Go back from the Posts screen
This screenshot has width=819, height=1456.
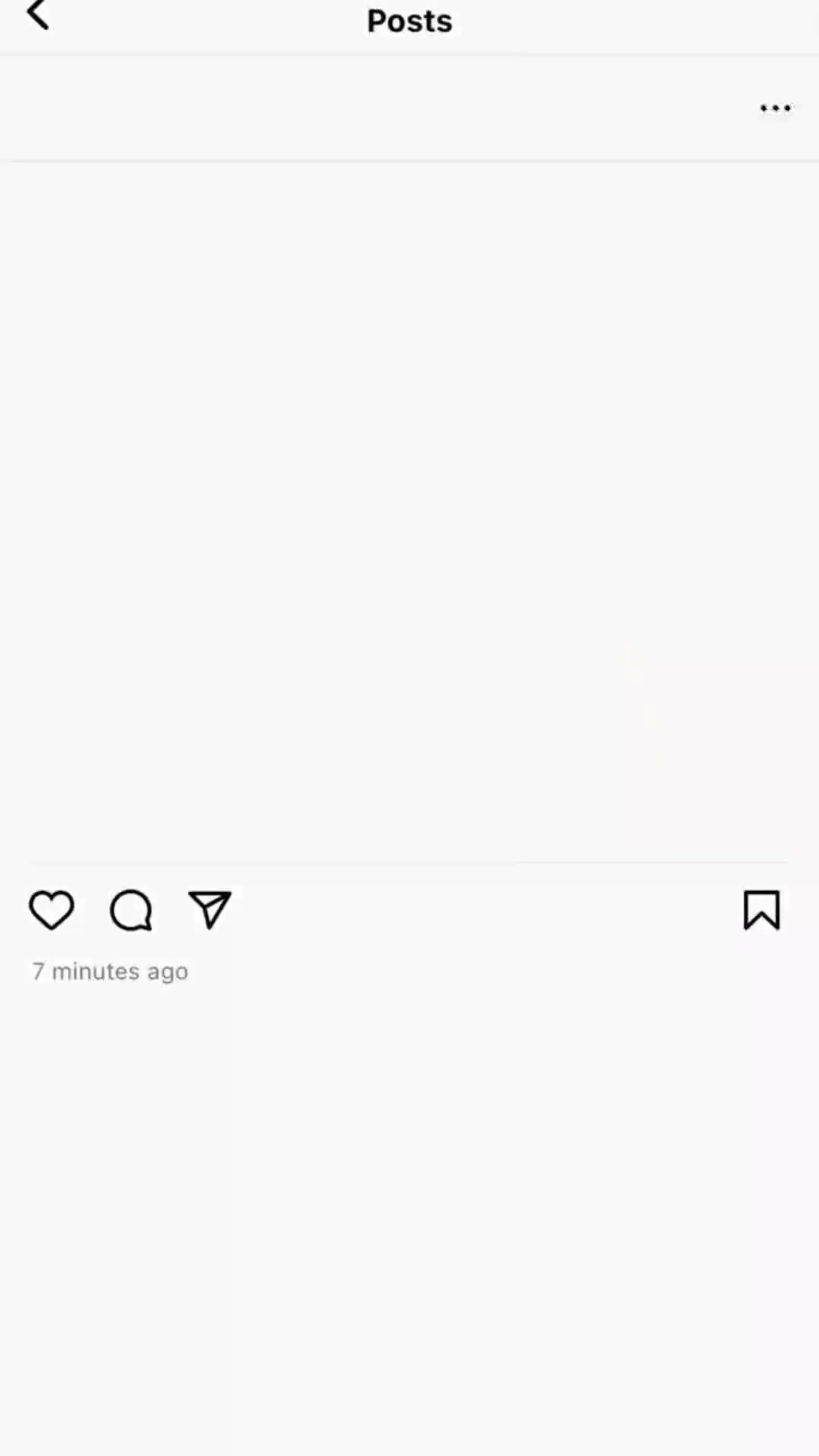tap(38, 14)
